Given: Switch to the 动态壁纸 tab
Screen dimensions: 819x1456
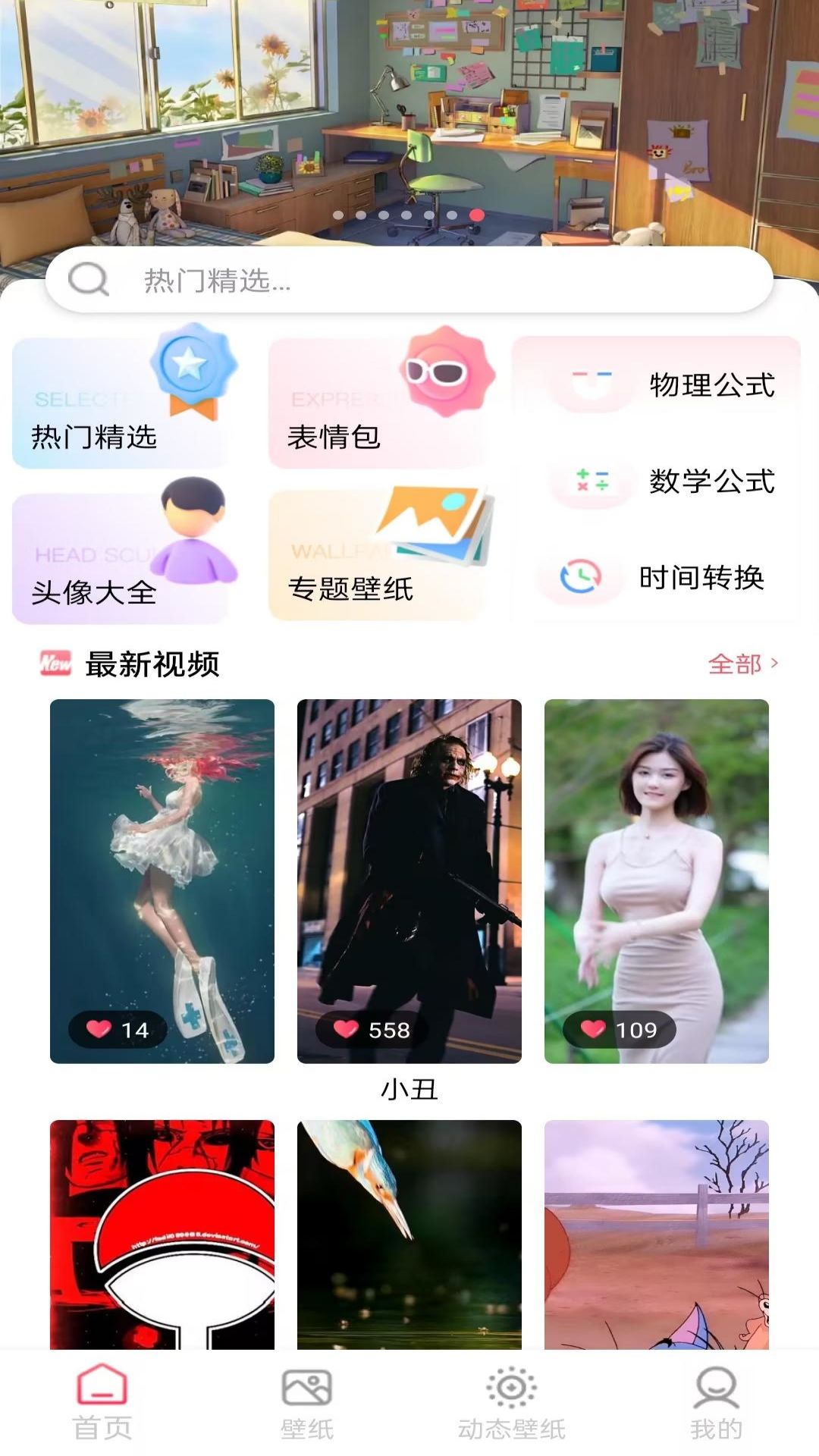Looking at the screenshot, I should click(x=512, y=1402).
